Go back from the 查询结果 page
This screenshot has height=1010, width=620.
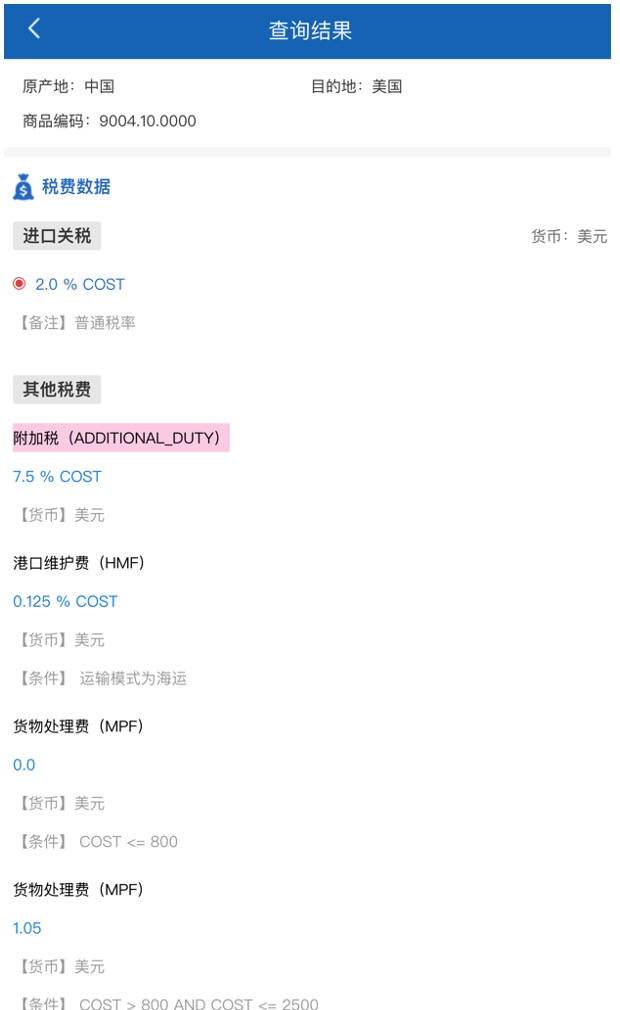(34, 29)
